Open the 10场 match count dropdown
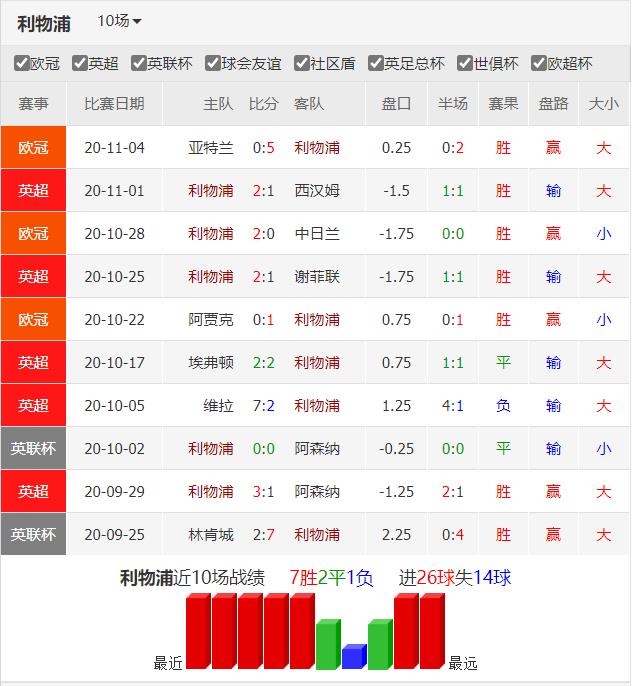 (x=119, y=21)
